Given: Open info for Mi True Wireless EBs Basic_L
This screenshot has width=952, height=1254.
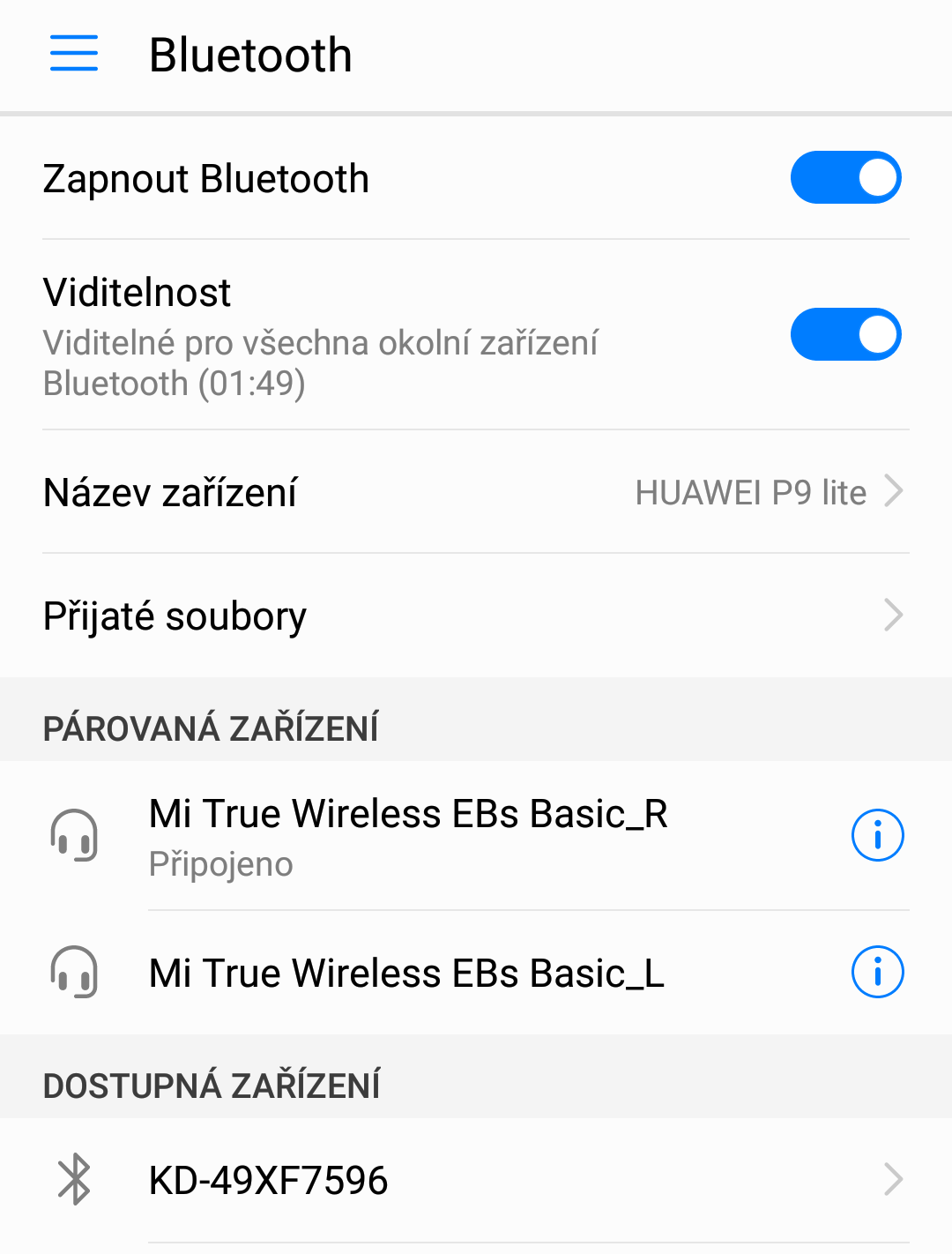Looking at the screenshot, I should point(877,972).
